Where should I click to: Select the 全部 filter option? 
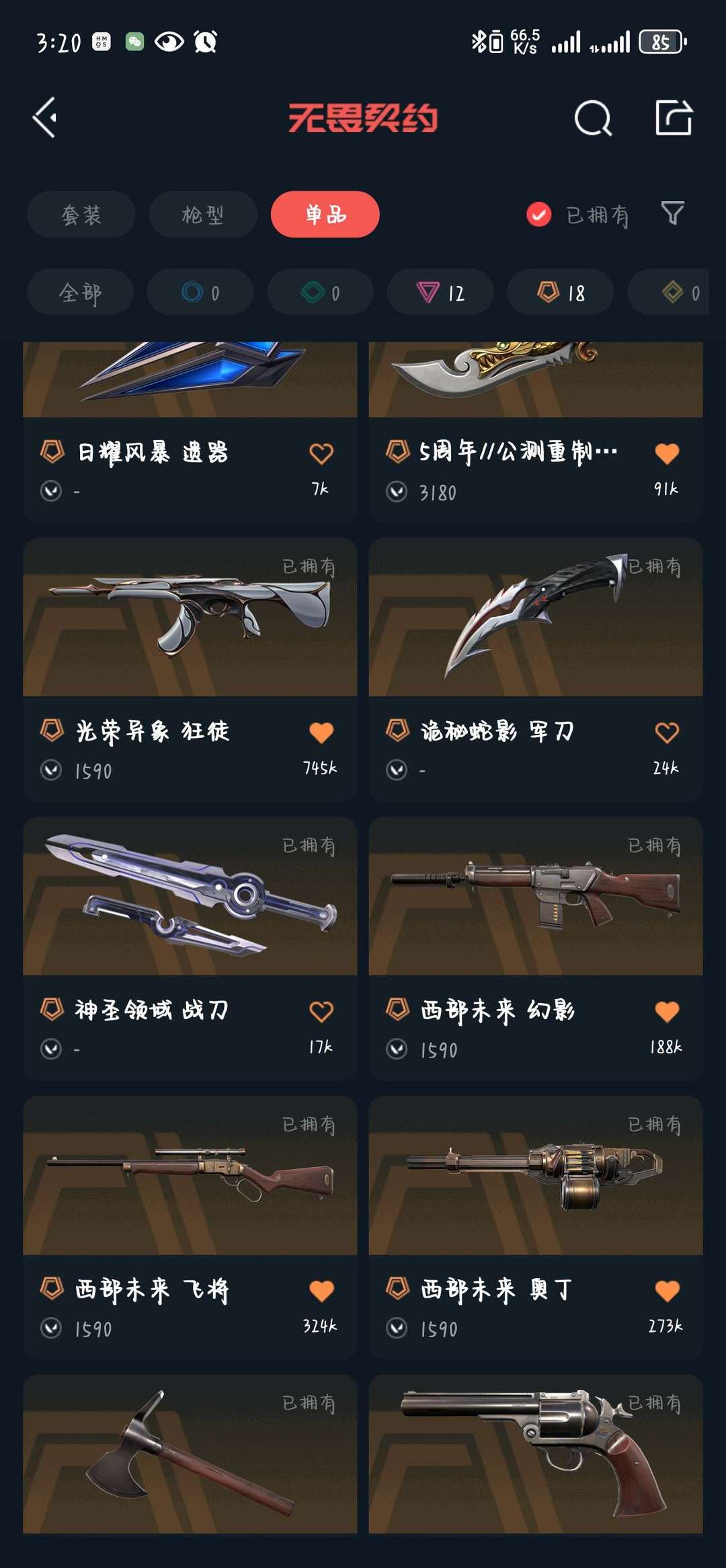[79, 292]
